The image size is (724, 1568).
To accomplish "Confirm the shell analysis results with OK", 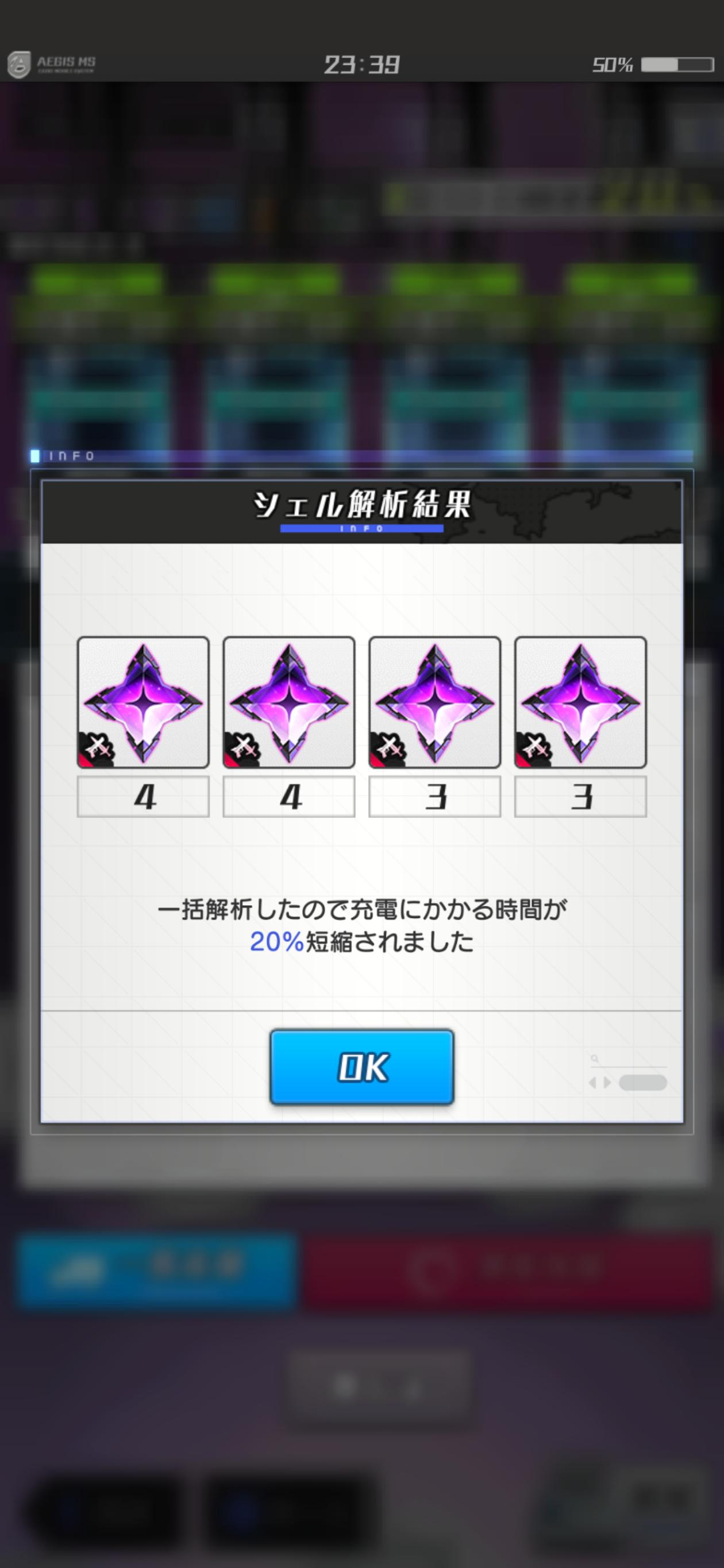I will (x=361, y=1067).
